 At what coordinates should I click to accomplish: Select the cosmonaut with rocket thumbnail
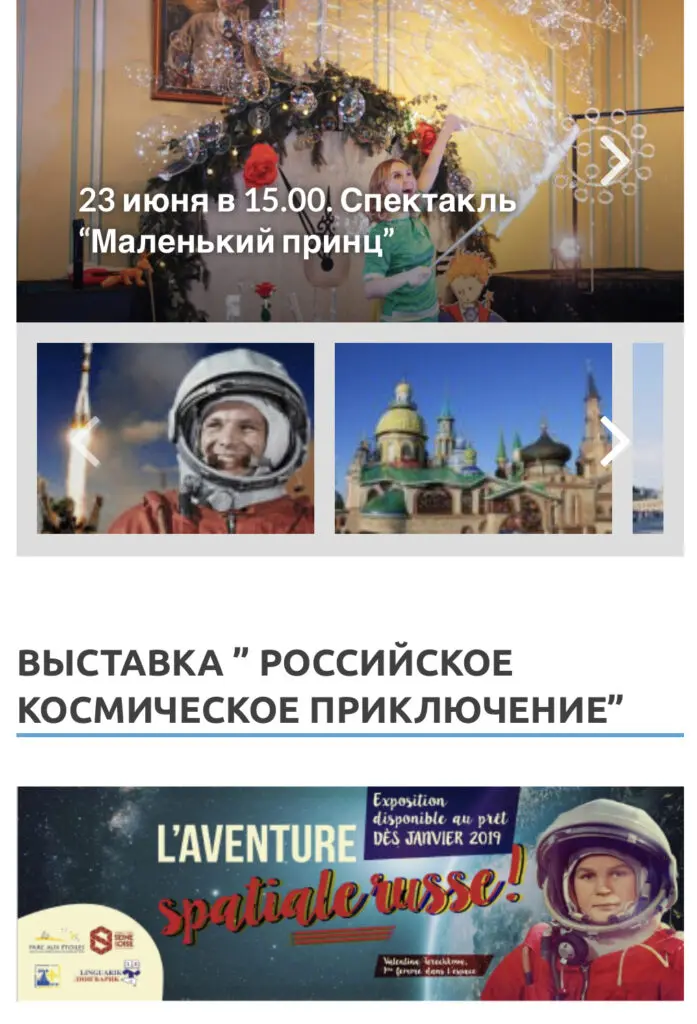[175, 438]
